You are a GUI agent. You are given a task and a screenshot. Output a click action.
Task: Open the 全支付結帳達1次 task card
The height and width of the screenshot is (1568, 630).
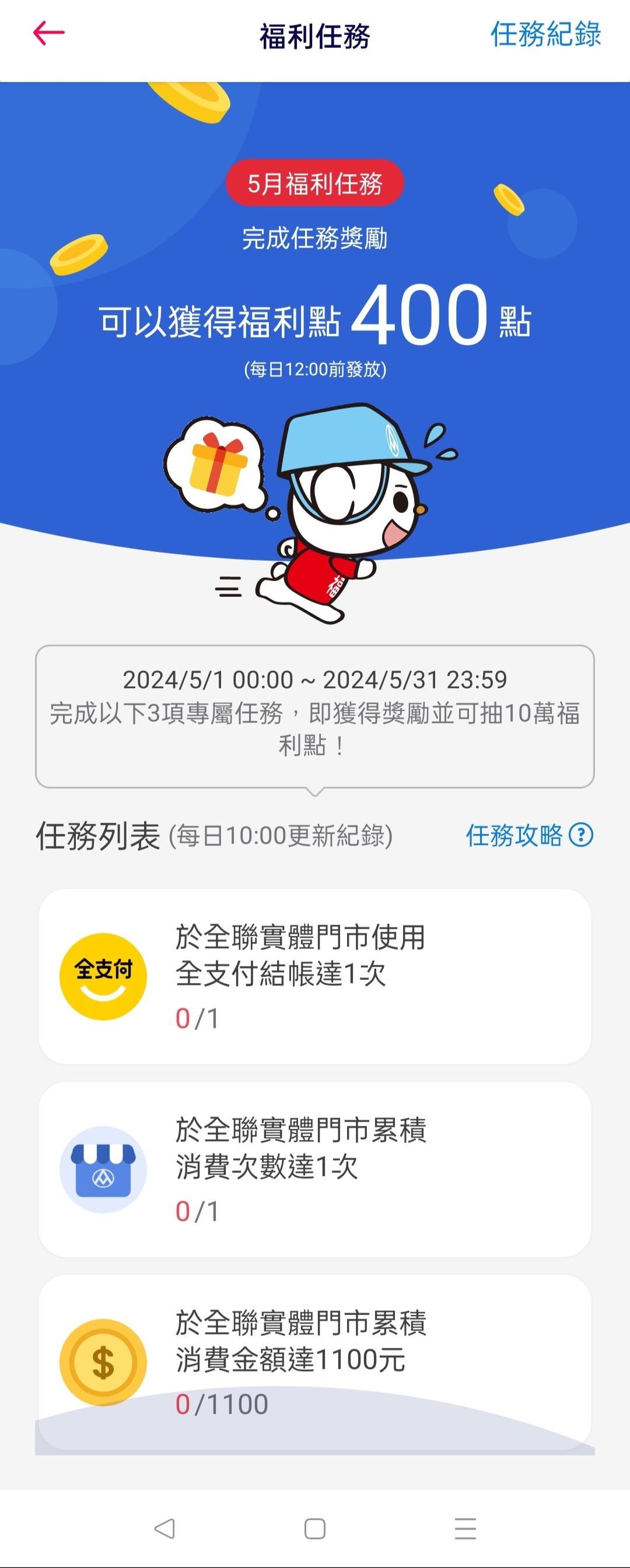314,976
